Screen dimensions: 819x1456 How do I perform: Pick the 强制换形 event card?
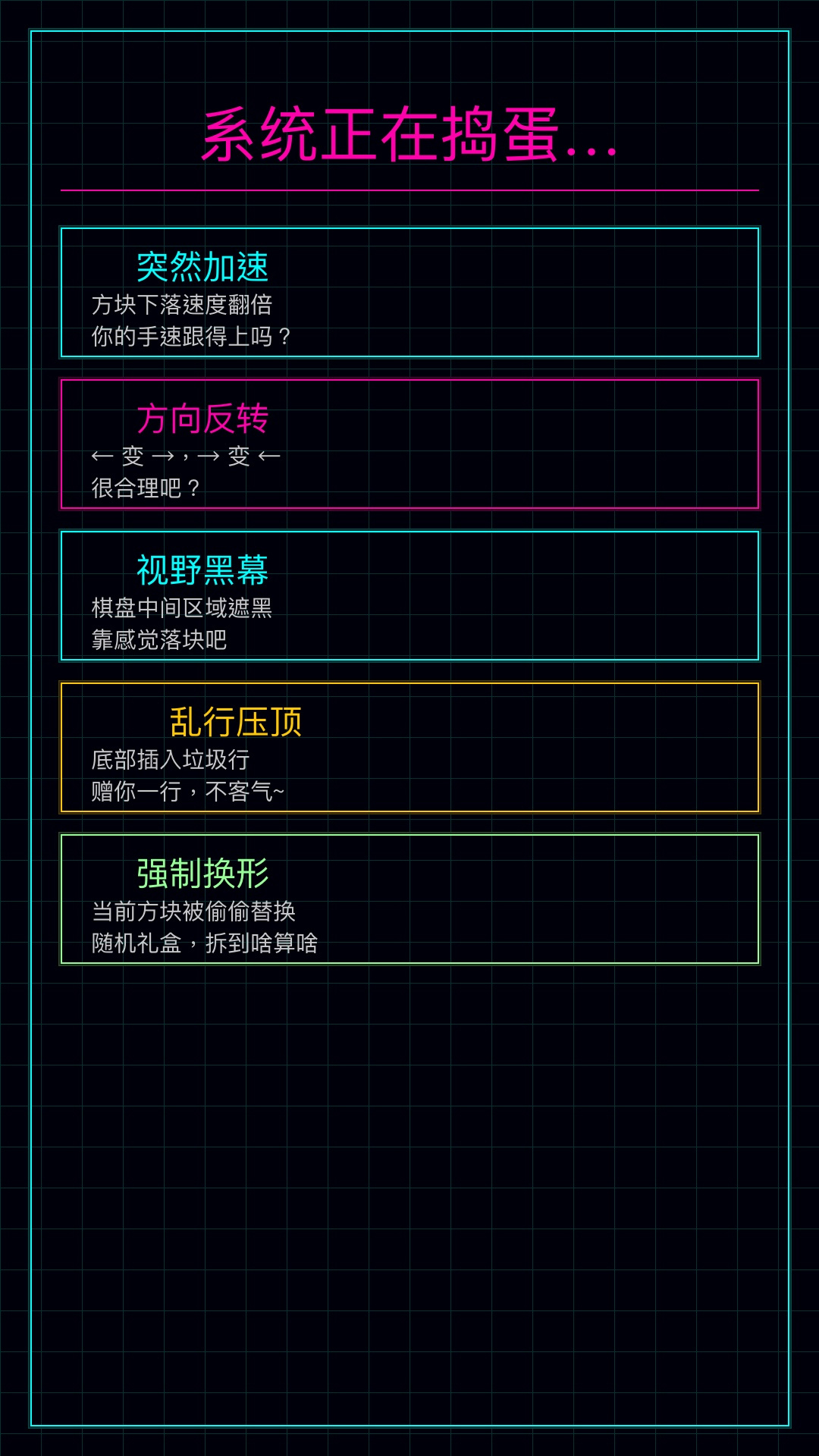(409, 899)
